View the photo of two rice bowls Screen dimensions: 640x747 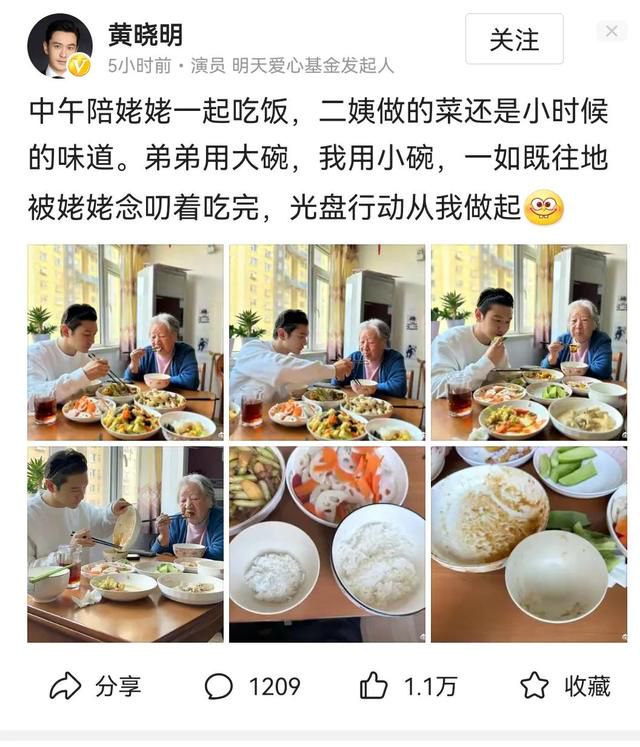point(327,544)
